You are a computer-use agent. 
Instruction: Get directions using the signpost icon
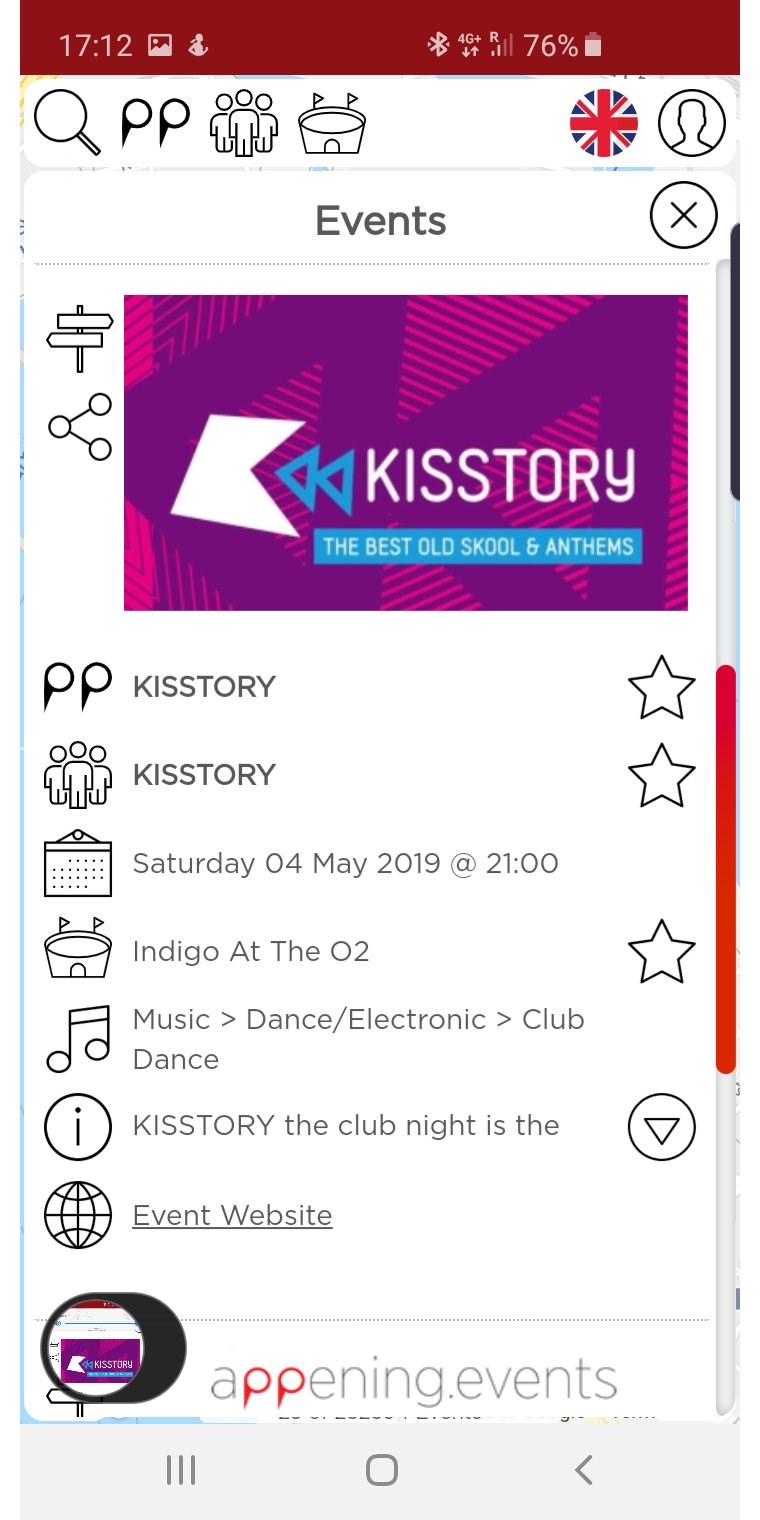80,338
